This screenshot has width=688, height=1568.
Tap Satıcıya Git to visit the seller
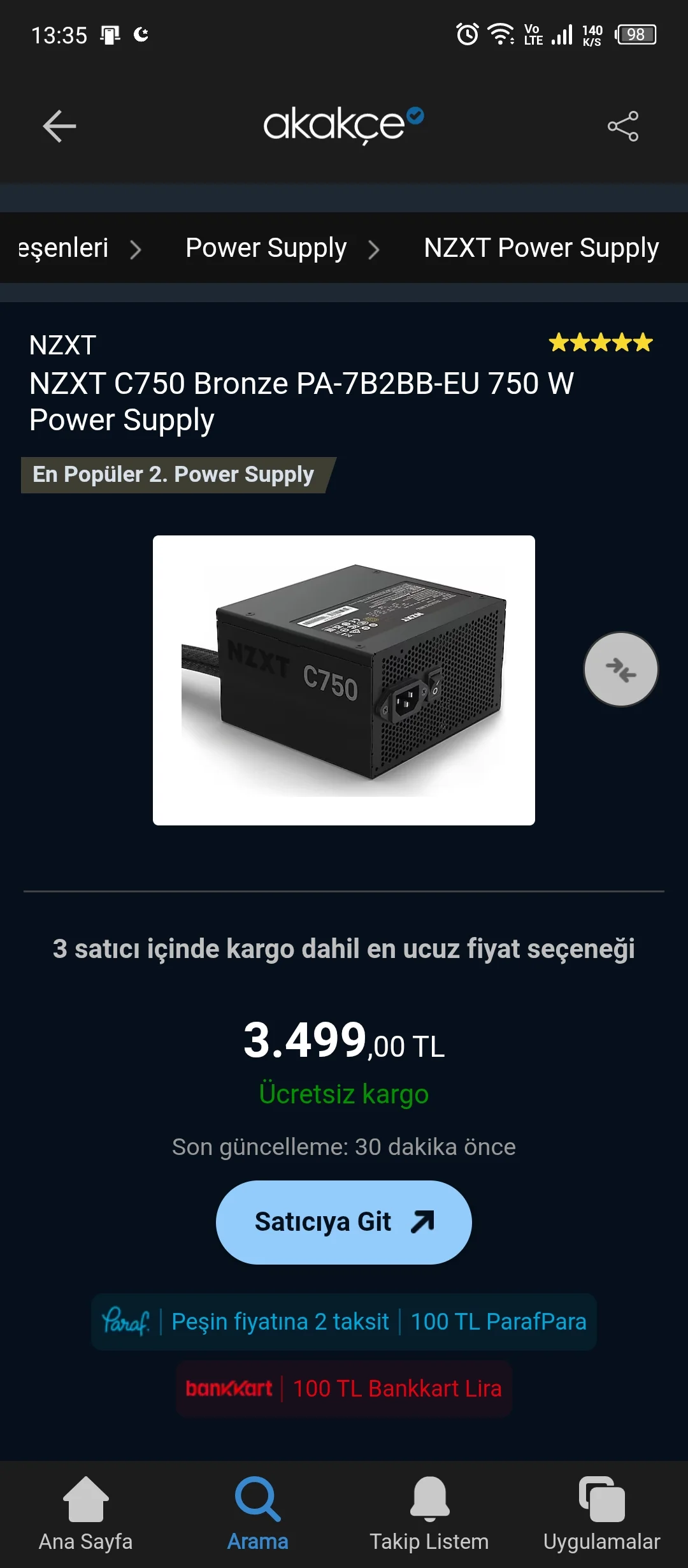pos(344,1222)
